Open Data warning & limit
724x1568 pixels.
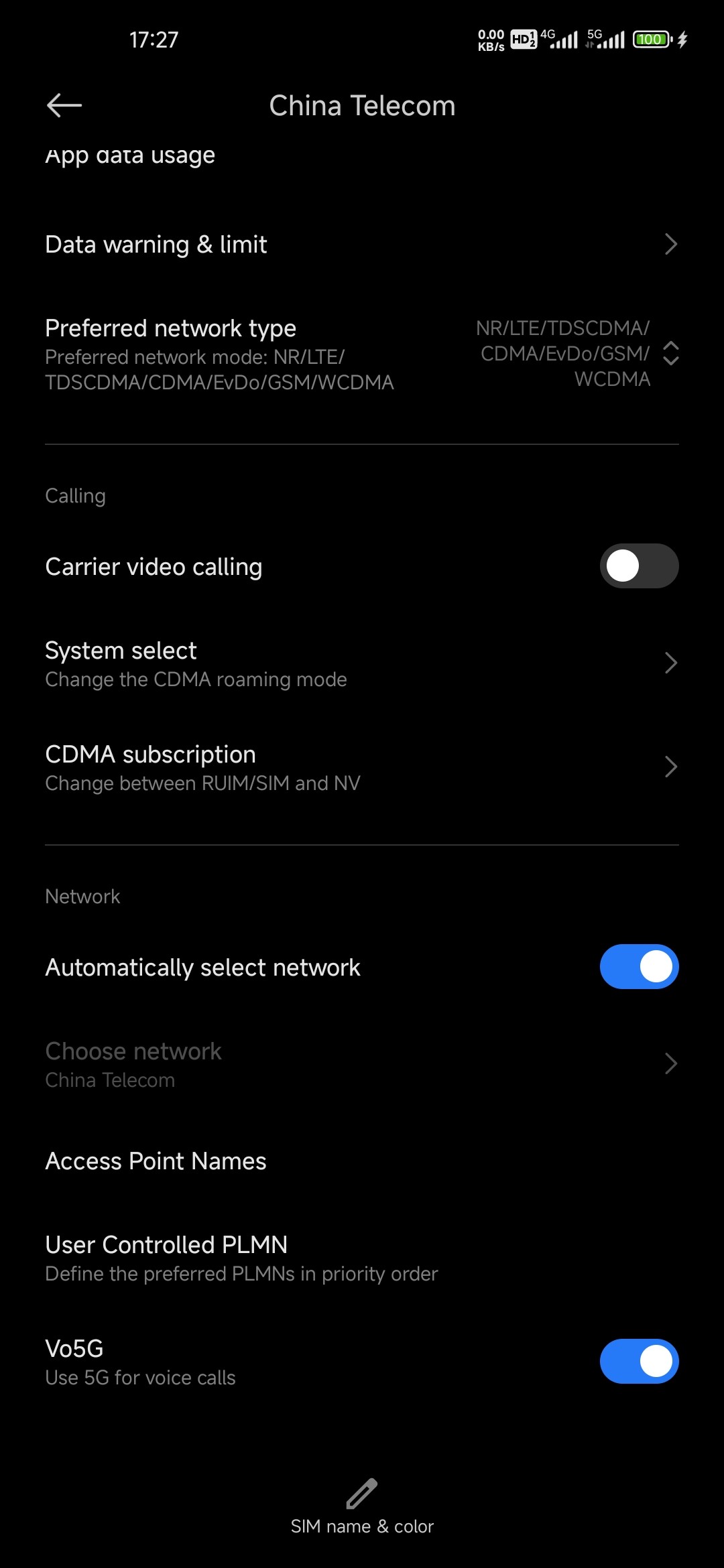pos(362,245)
